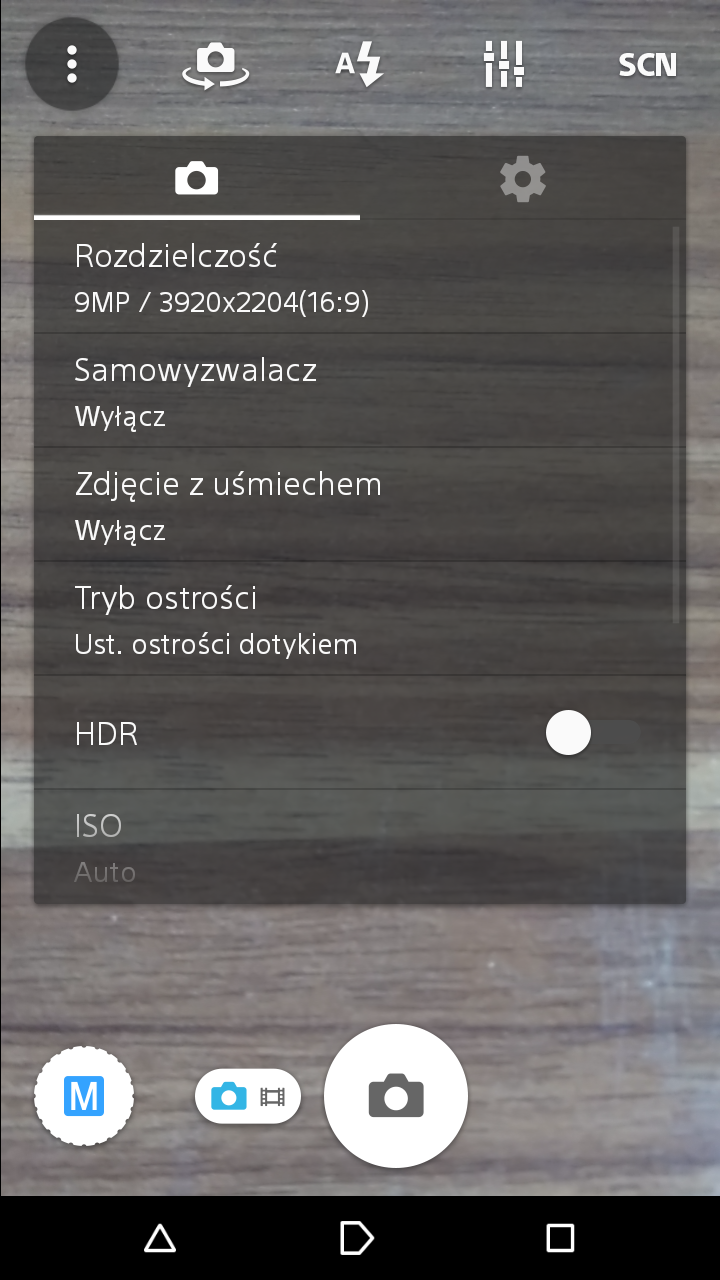Toggle between photo and video mode
This screenshot has height=1280, width=720.
pos(248,1097)
